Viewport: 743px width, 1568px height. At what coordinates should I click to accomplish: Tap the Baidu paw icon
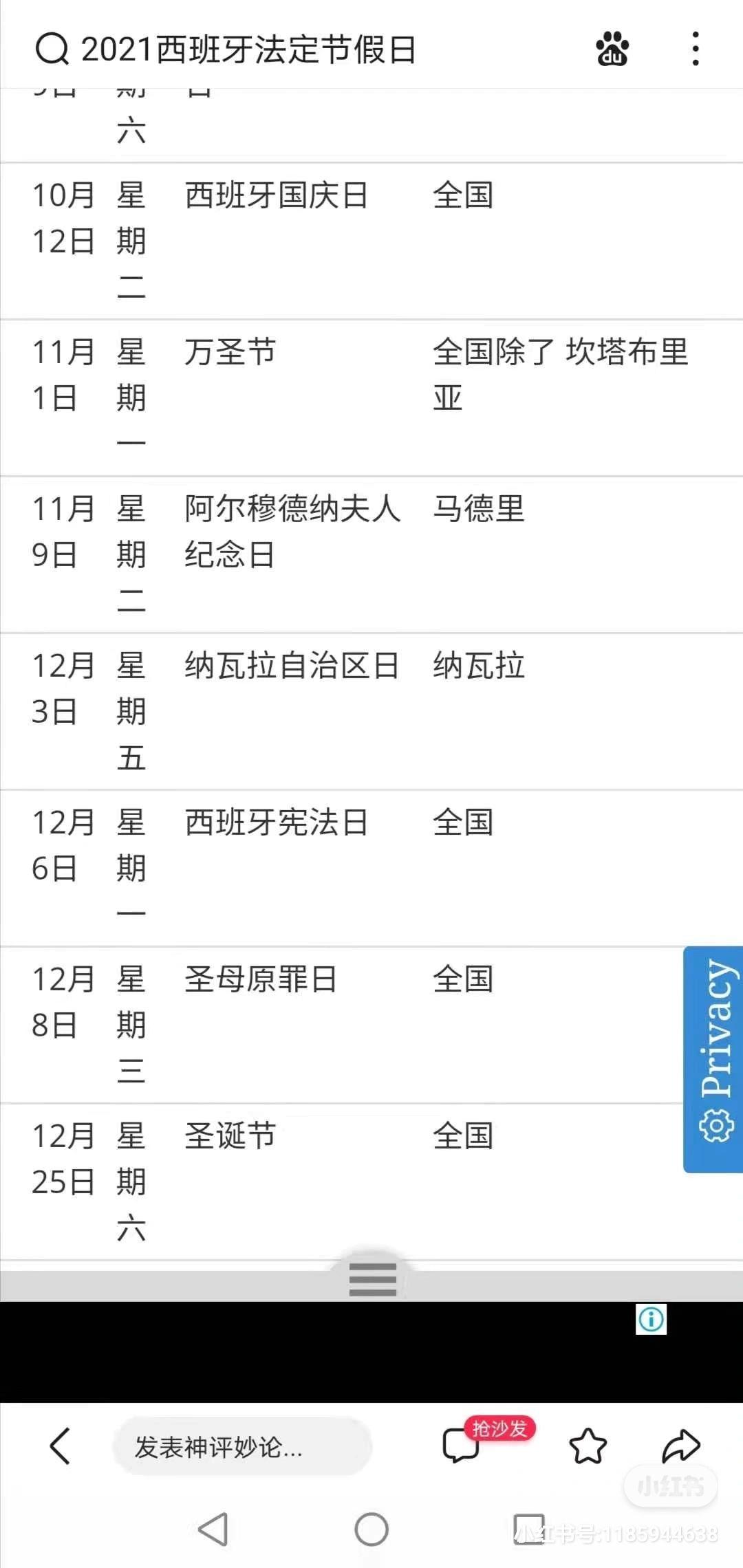[612, 49]
